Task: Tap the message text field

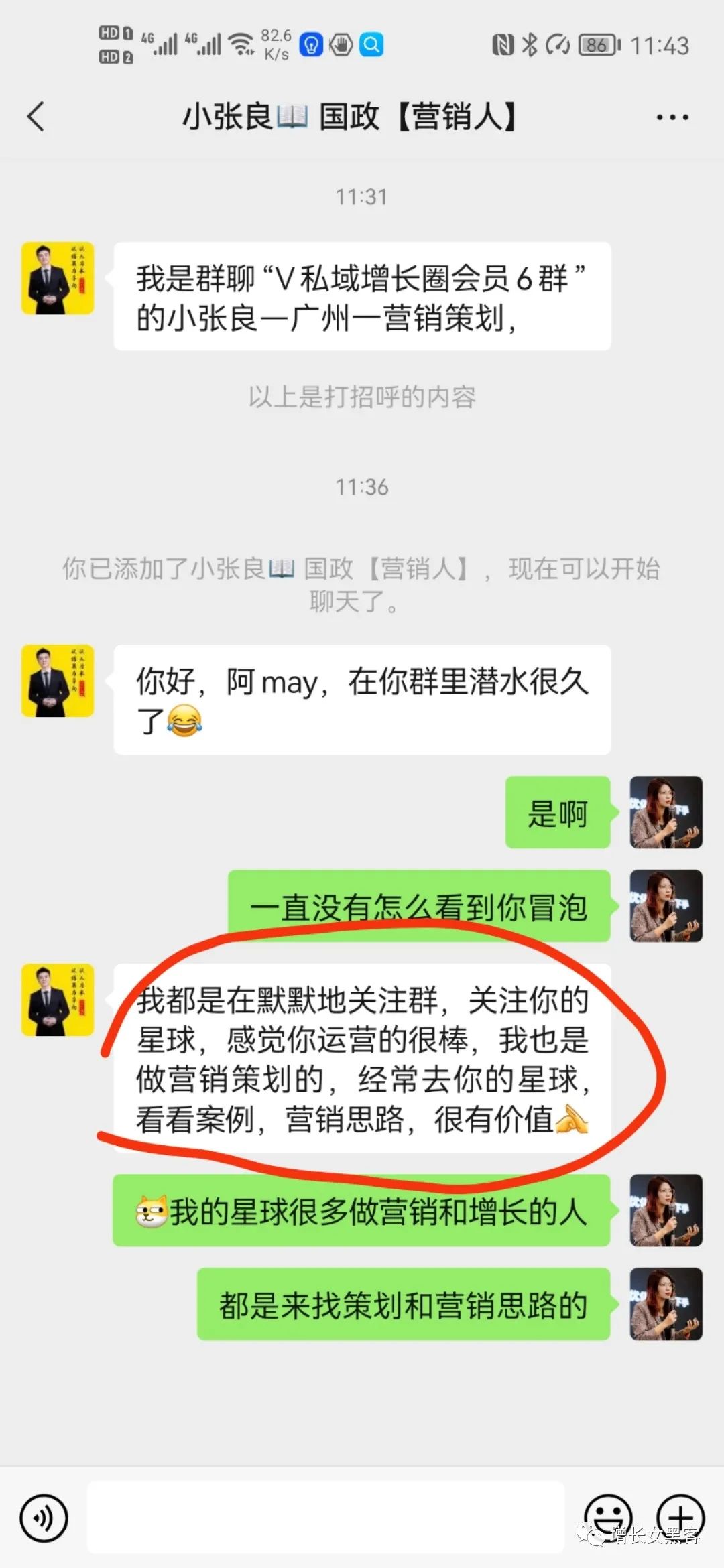Action: pos(326,1516)
